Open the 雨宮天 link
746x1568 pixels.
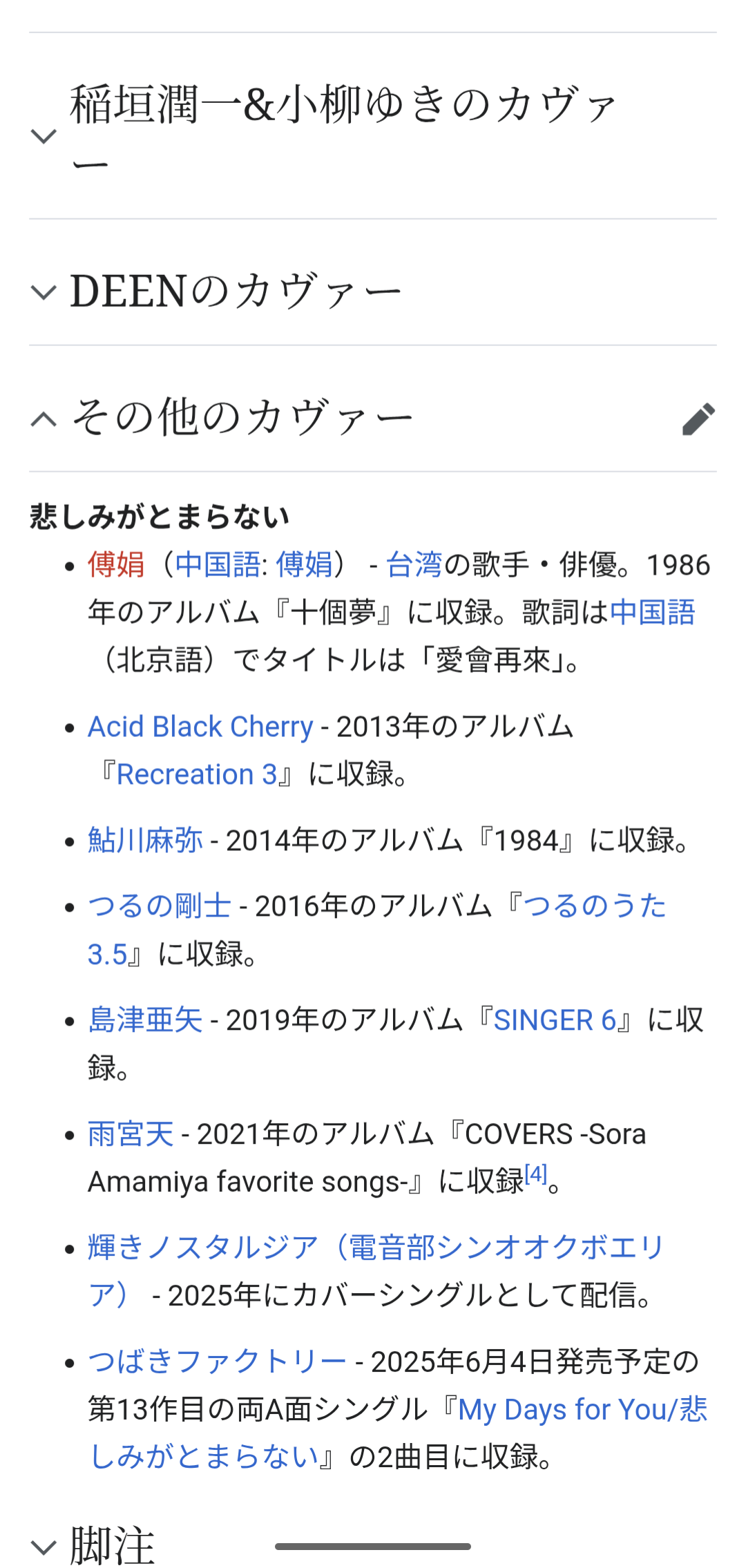131,1134
